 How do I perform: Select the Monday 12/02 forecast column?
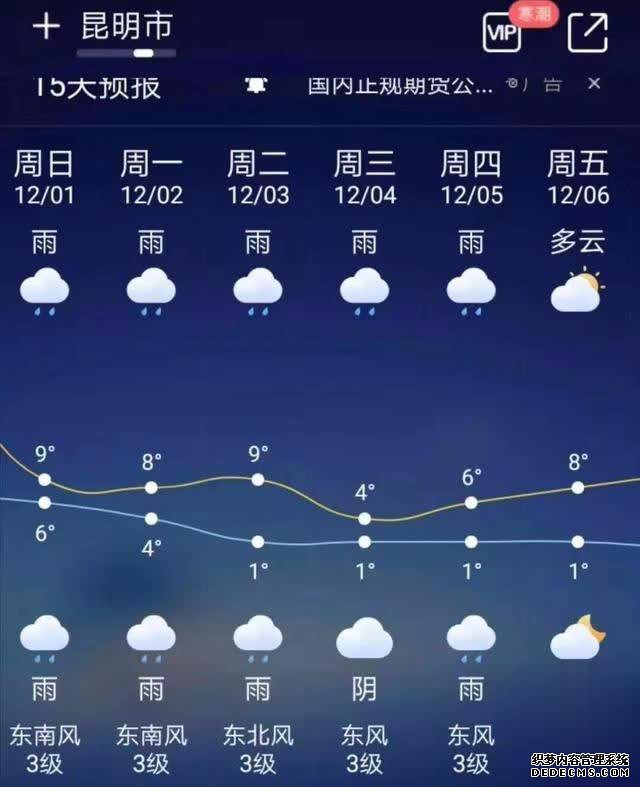point(152,178)
